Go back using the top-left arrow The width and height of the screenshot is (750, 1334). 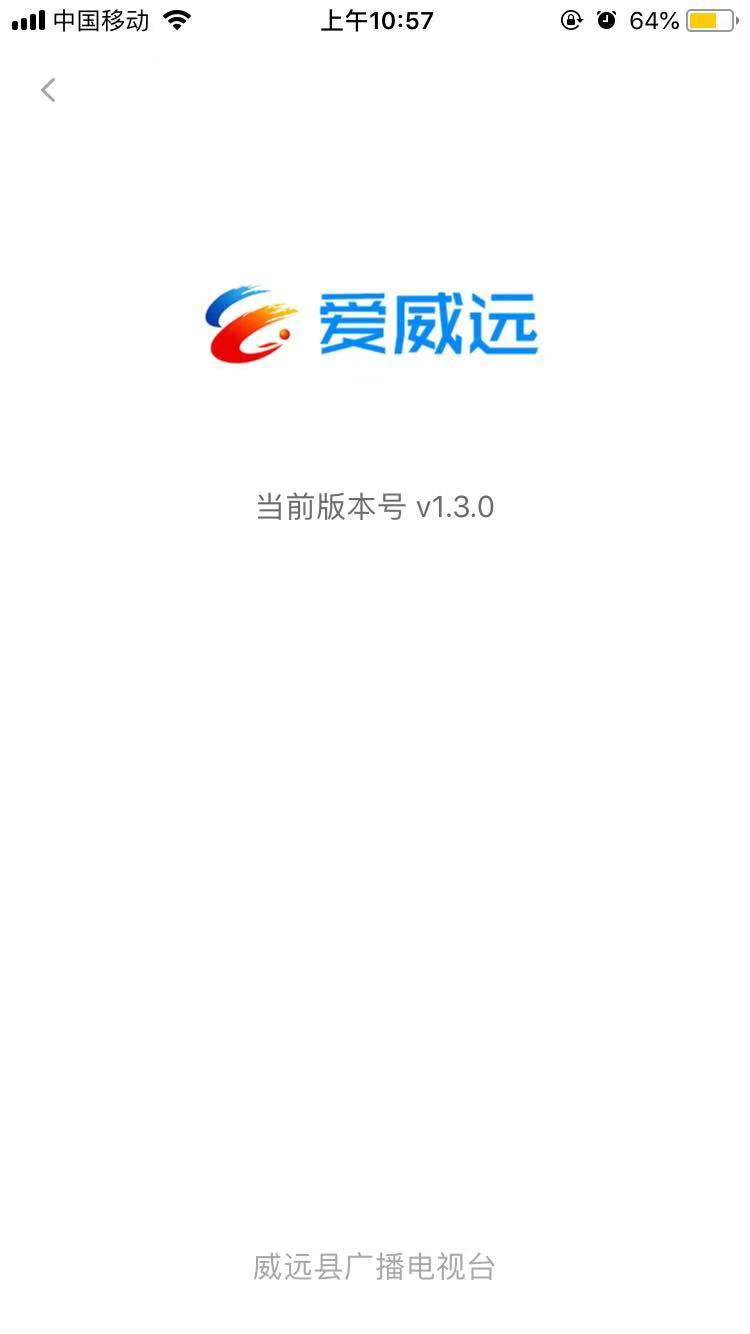[48, 90]
